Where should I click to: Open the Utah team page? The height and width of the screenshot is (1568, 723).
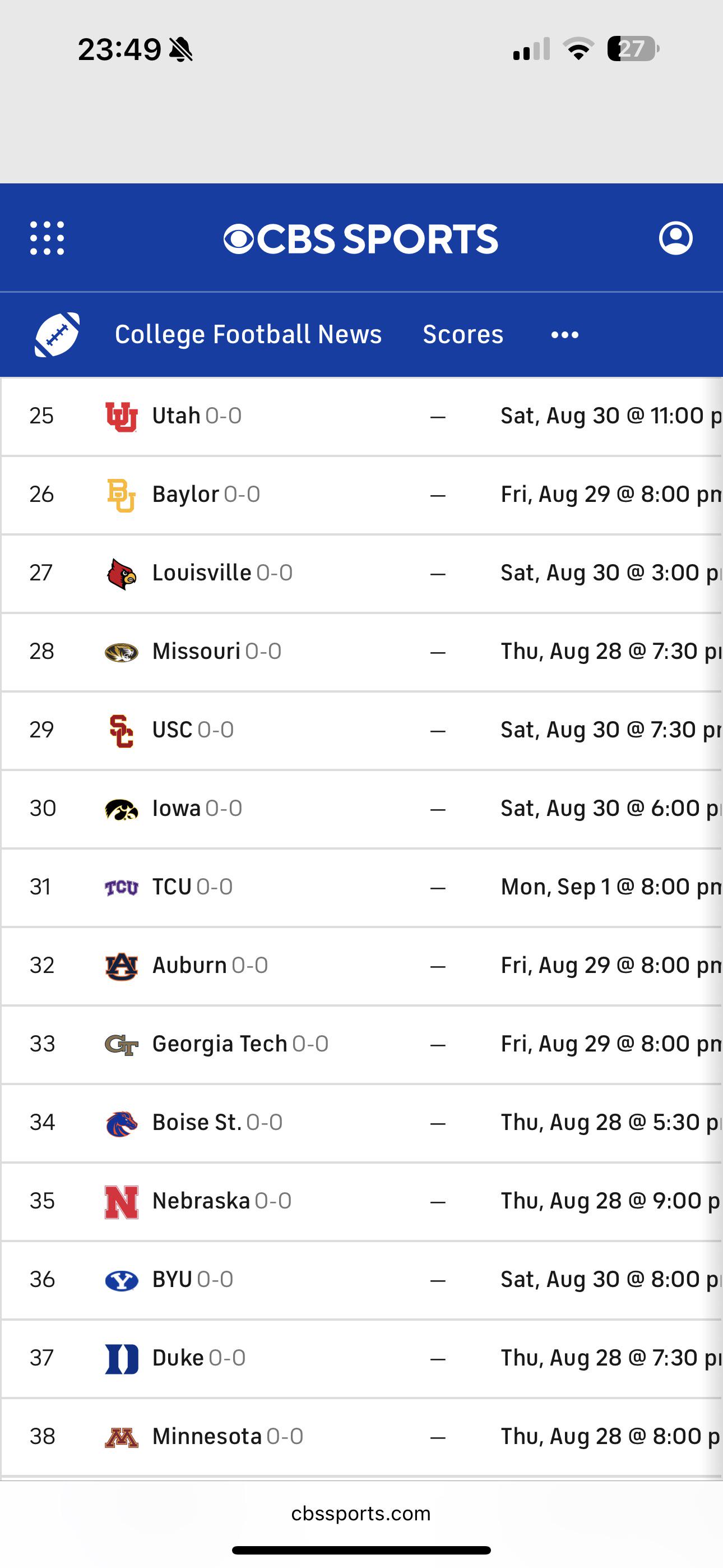[x=176, y=416]
